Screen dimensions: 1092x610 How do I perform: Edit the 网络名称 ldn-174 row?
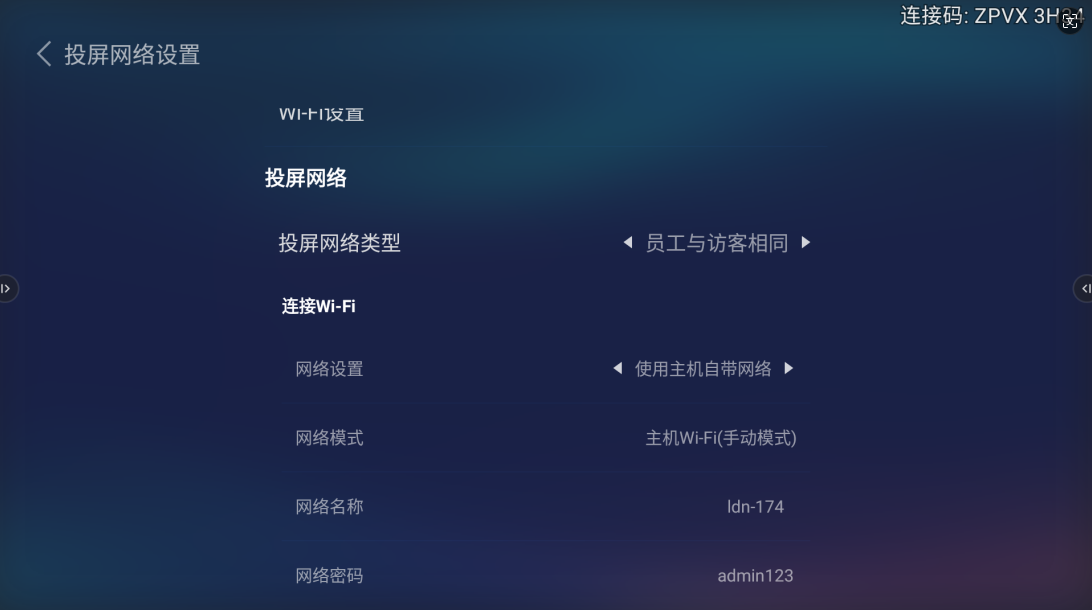pos(545,507)
